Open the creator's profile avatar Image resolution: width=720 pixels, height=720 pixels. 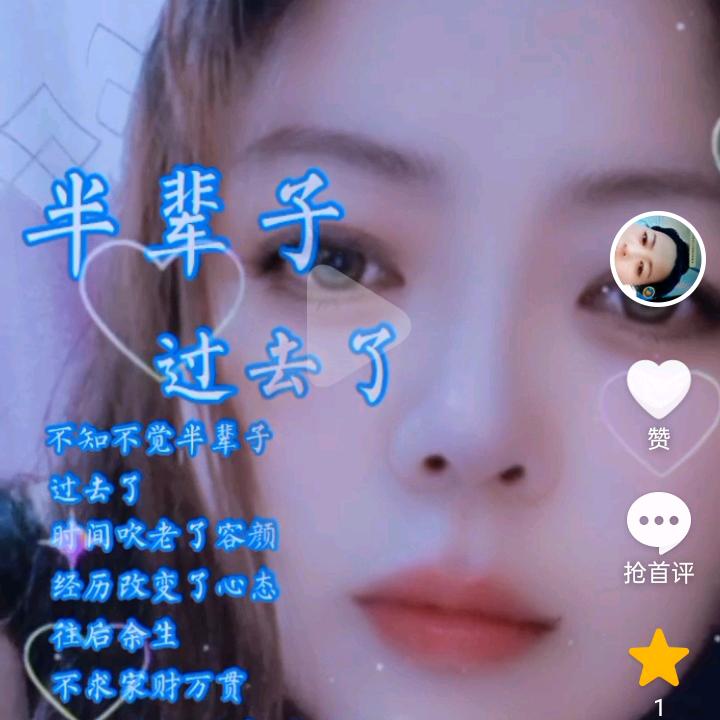pos(658,259)
